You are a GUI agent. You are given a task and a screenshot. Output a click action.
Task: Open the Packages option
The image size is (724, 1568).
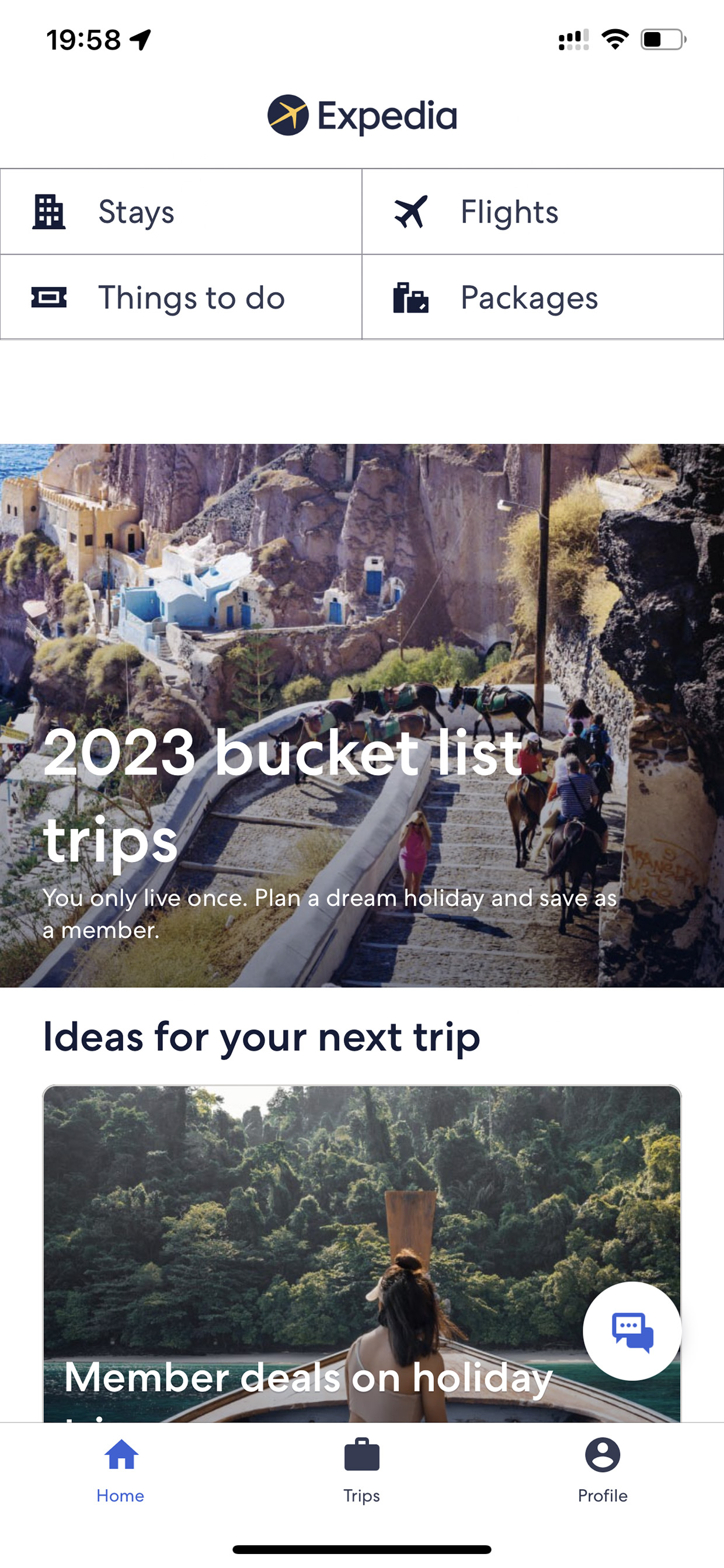point(542,297)
